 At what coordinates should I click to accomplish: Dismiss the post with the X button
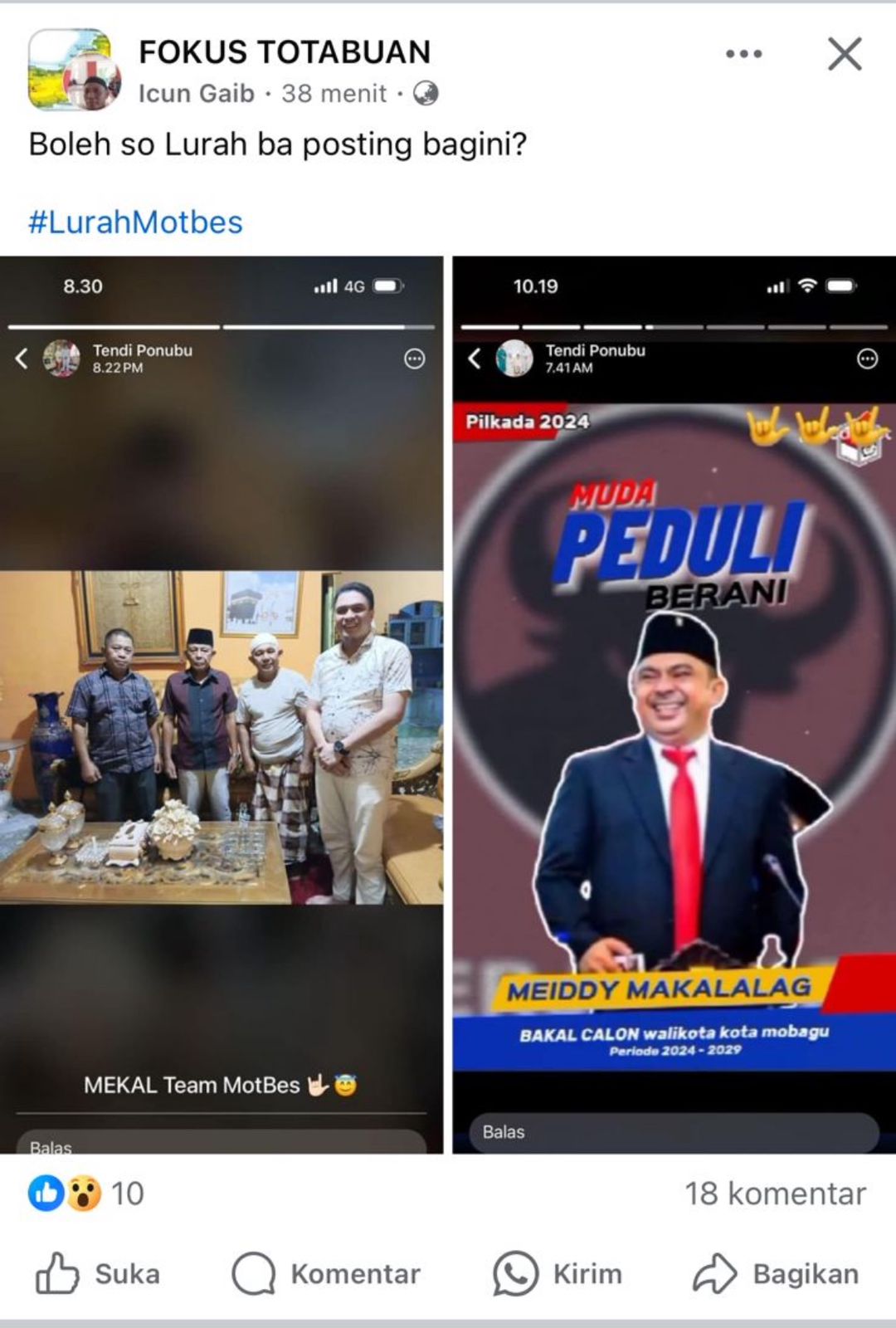click(845, 55)
